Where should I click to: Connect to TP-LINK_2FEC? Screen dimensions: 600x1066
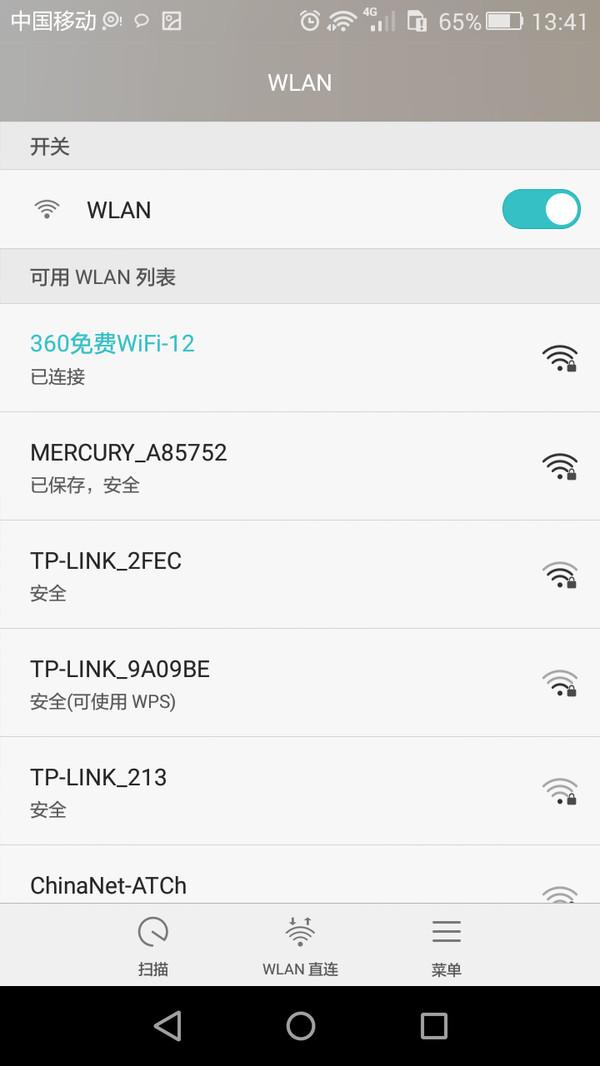(x=300, y=574)
